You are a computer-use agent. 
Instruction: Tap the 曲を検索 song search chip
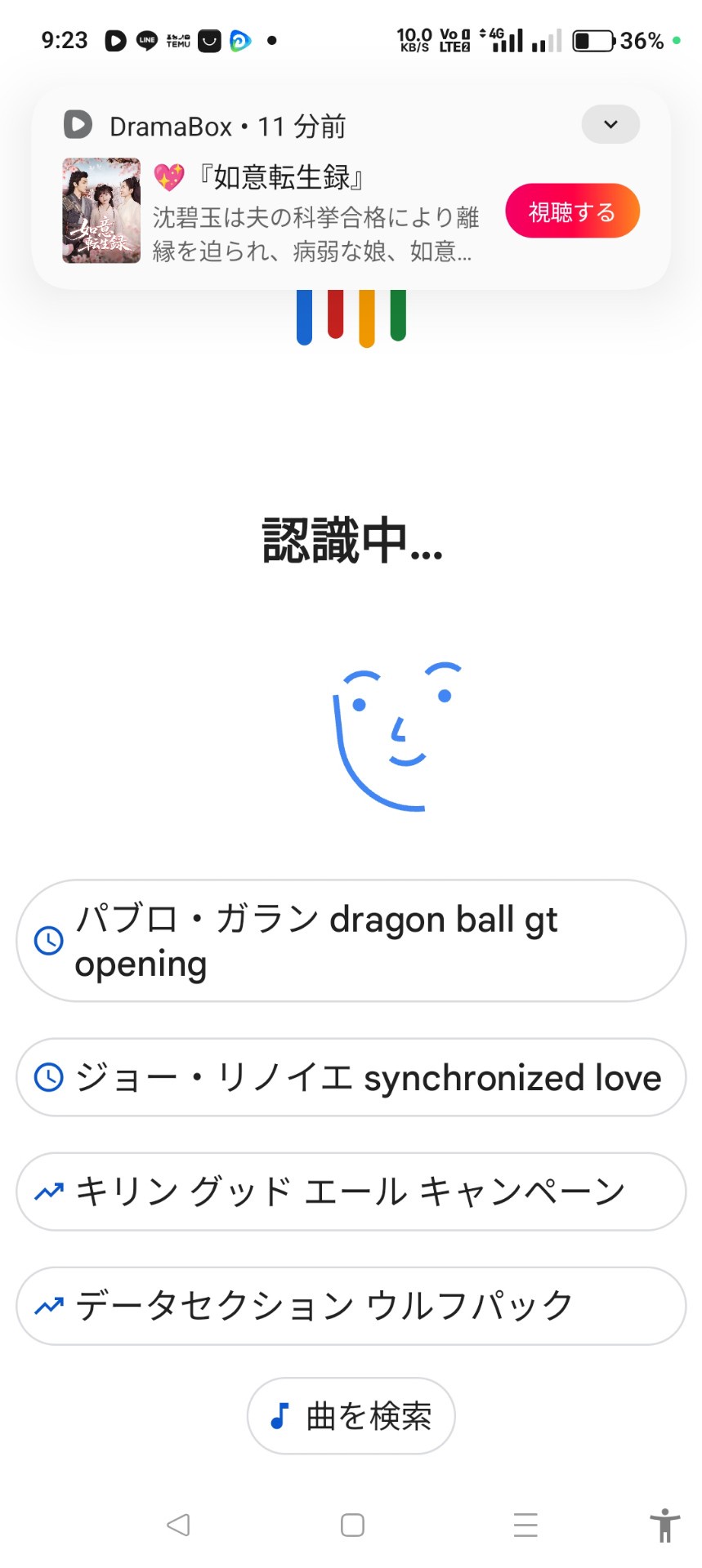click(x=351, y=1416)
